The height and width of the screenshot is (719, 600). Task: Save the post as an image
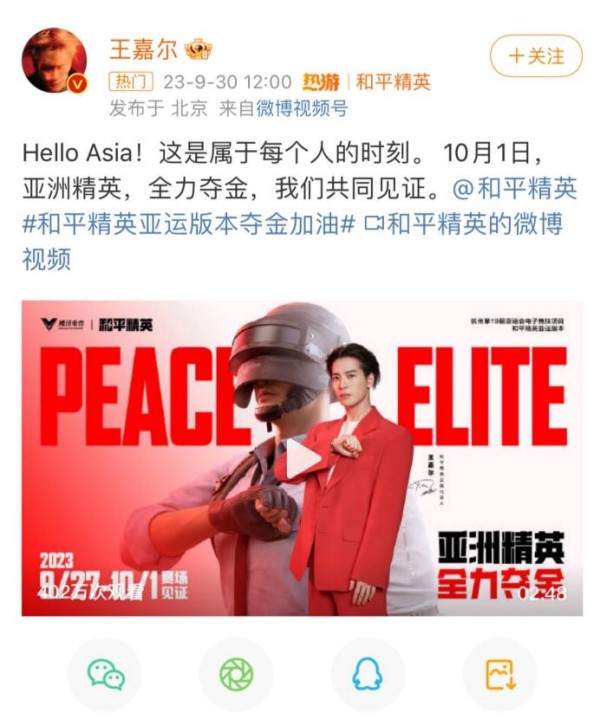pyautogui.click(x=499, y=674)
